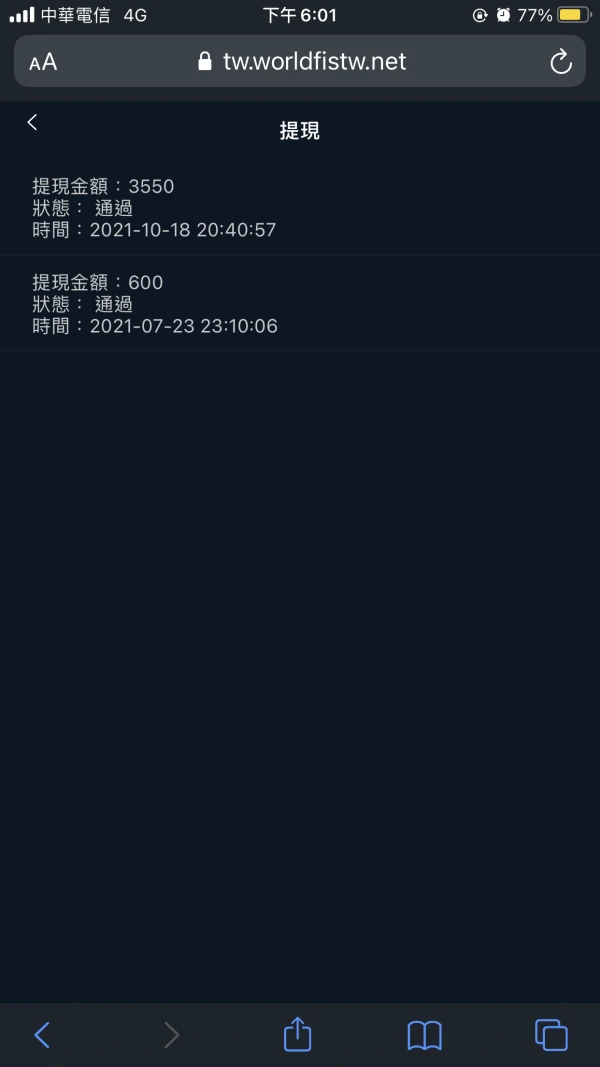The height and width of the screenshot is (1067, 600).
Task: Navigate back in Safari's bottom toolbar
Action: [x=42, y=1035]
